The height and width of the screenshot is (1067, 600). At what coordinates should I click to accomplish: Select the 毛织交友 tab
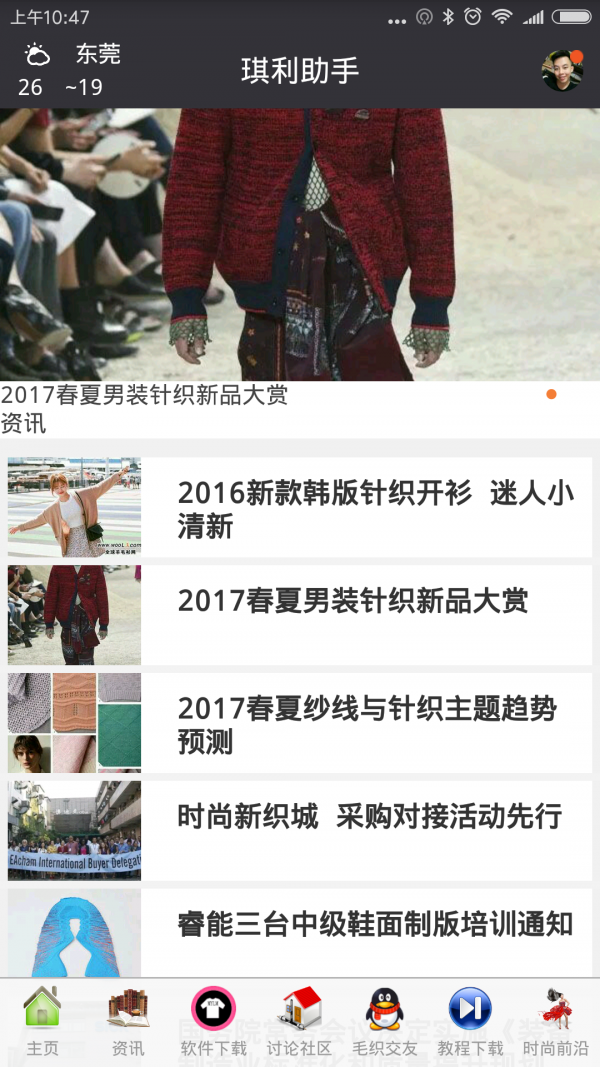click(x=385, y=1022)
